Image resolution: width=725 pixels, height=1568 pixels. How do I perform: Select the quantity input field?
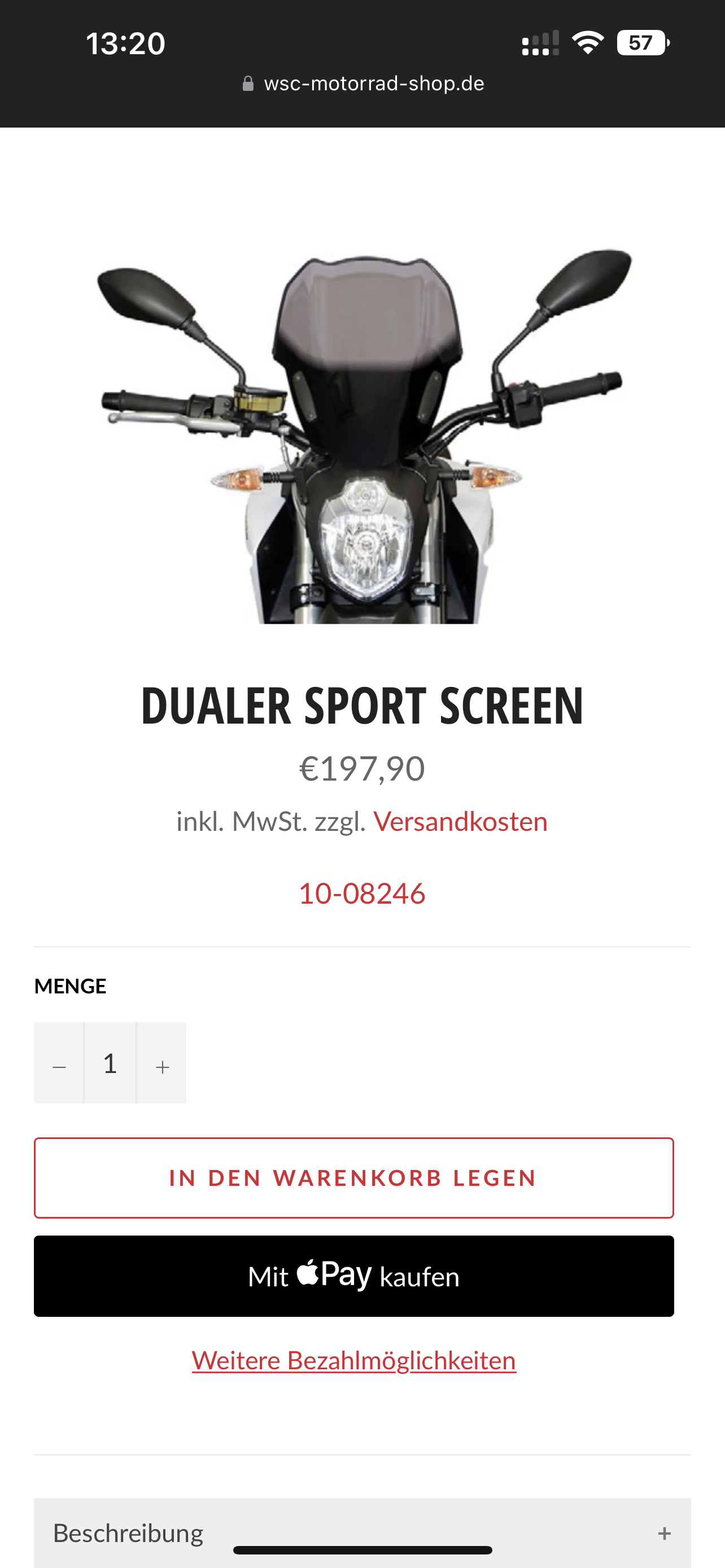[110, 1063]
